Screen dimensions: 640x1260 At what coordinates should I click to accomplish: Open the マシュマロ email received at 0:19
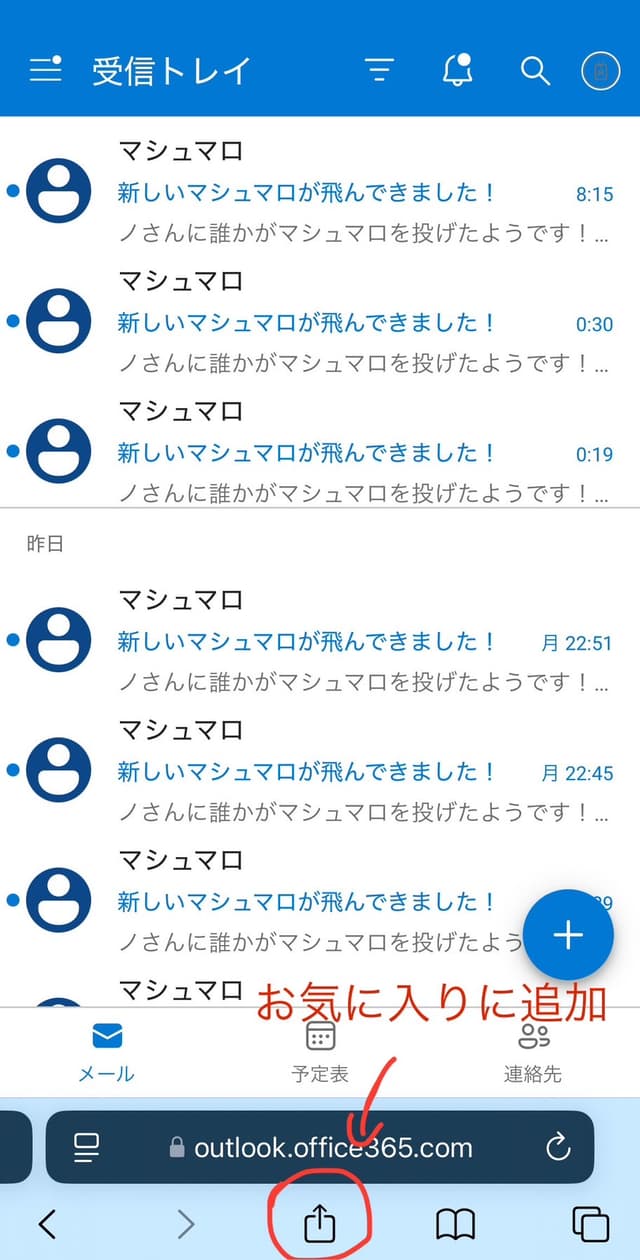tap(320, 452)
